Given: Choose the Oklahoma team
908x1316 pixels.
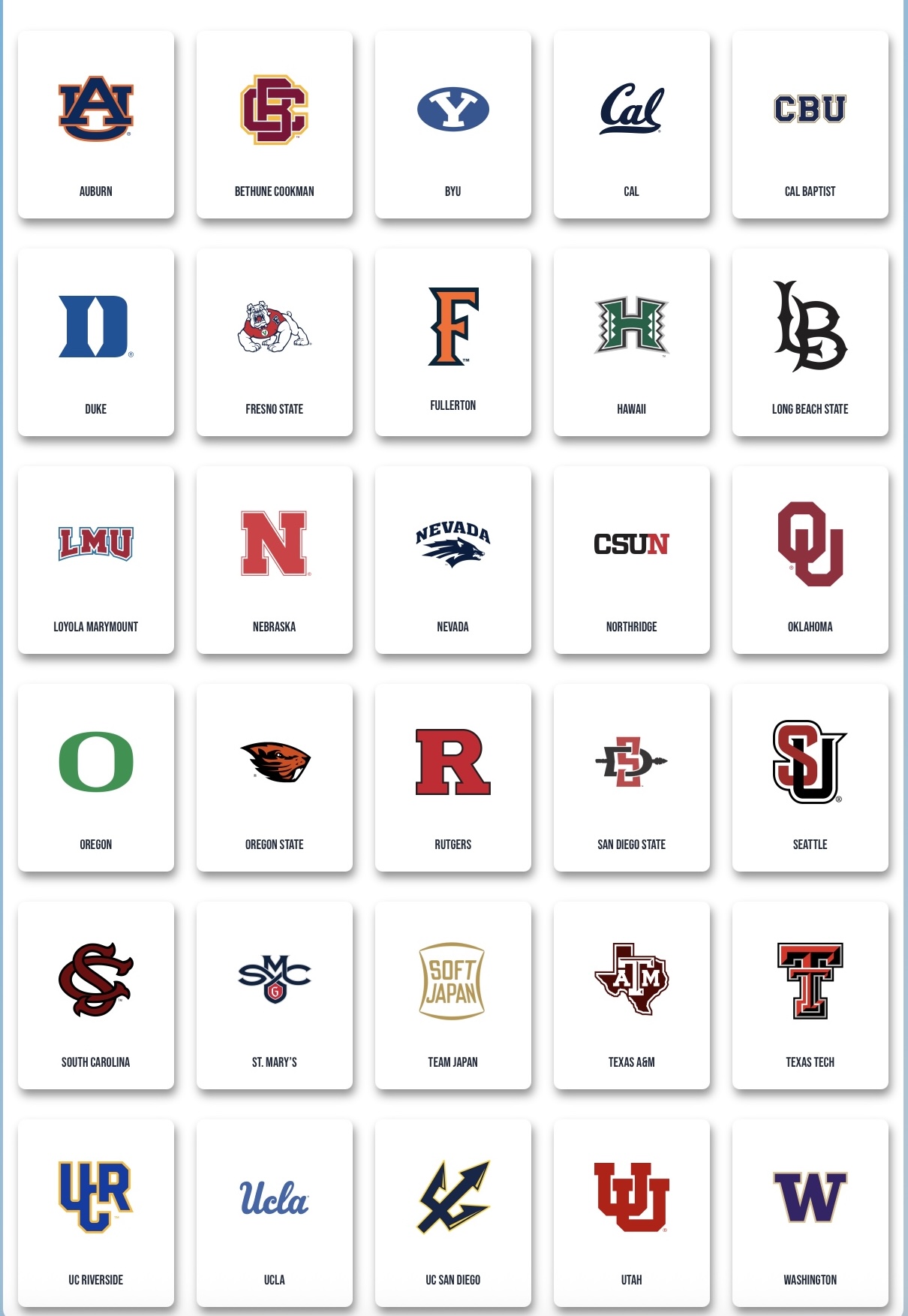Looking at the screenshot, I should (810, 560).
